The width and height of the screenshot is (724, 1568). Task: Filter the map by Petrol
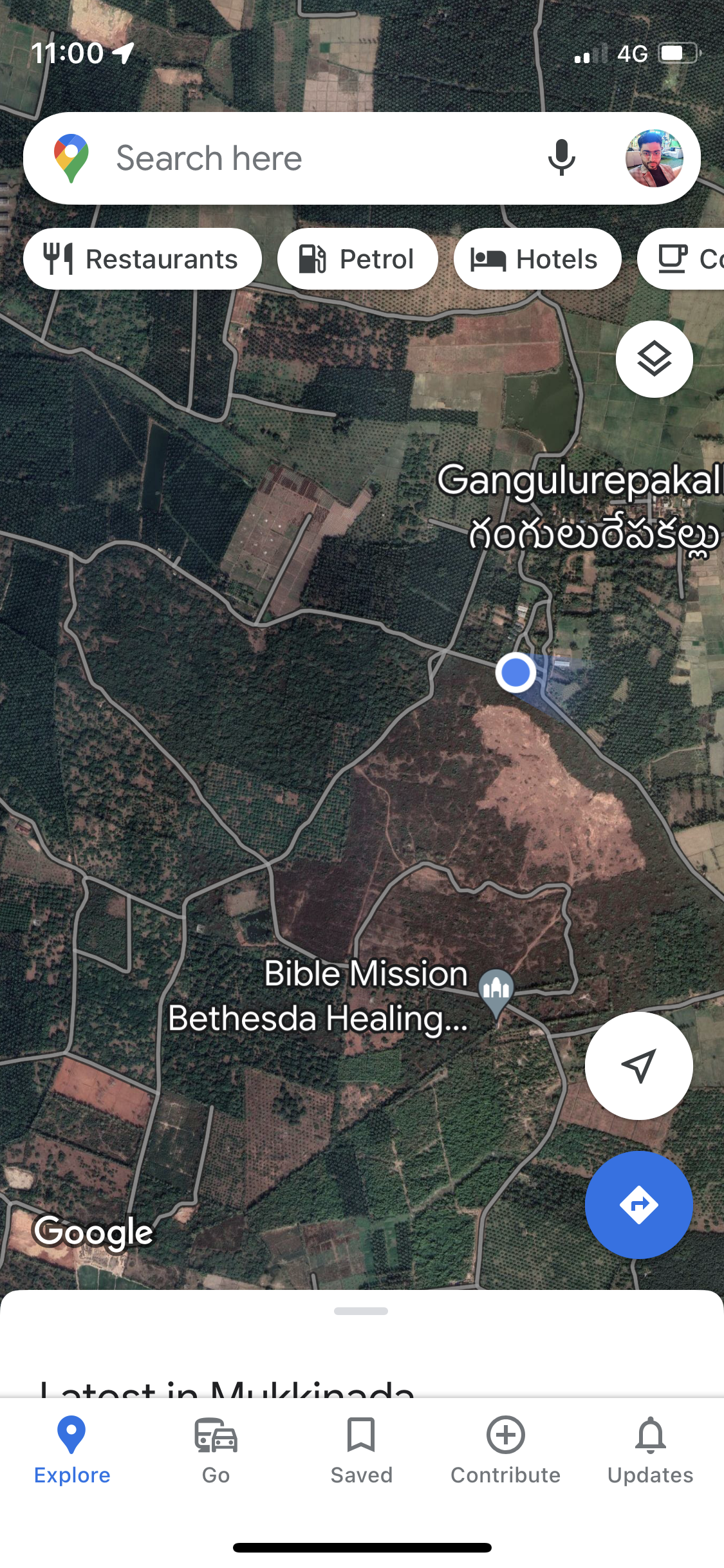coord(357,259)
